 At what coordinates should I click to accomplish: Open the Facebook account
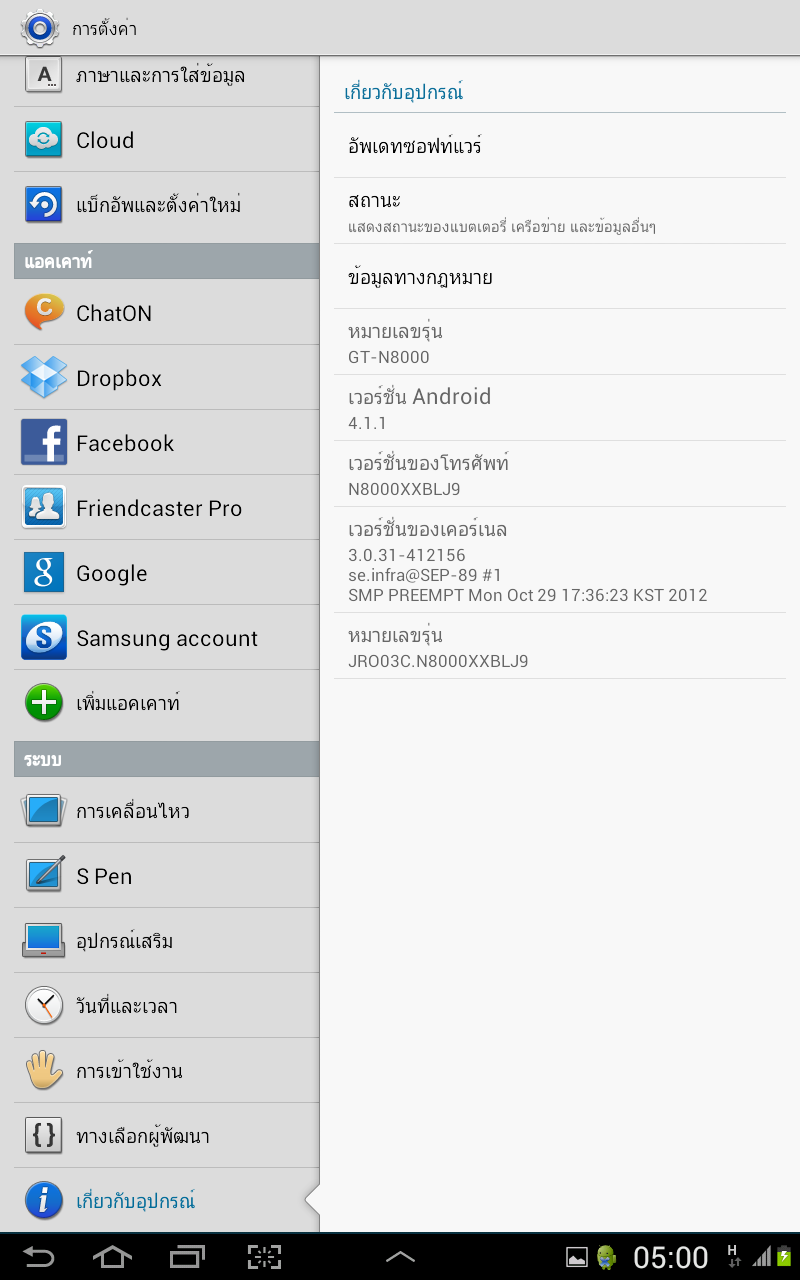coord(167,443)
